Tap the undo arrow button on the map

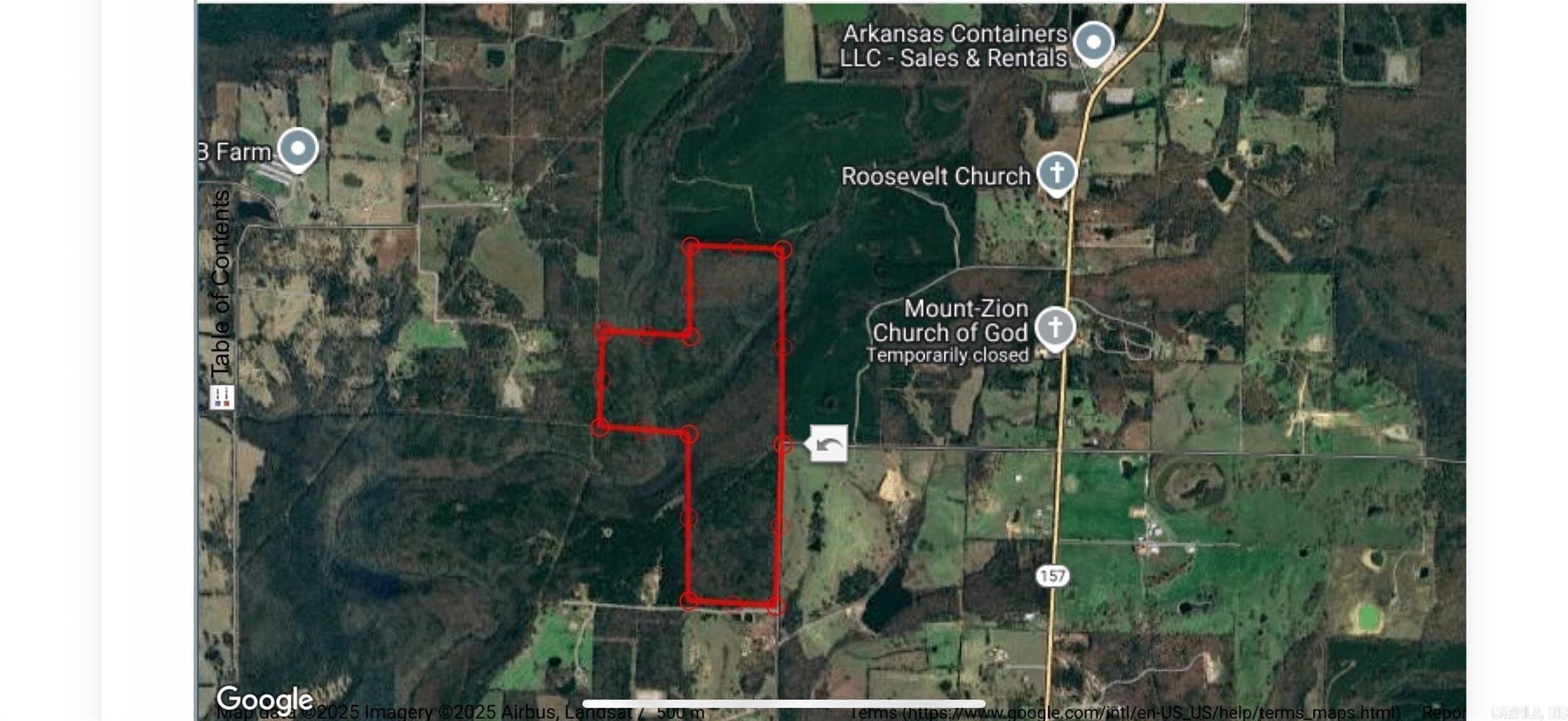coord(828,444)
